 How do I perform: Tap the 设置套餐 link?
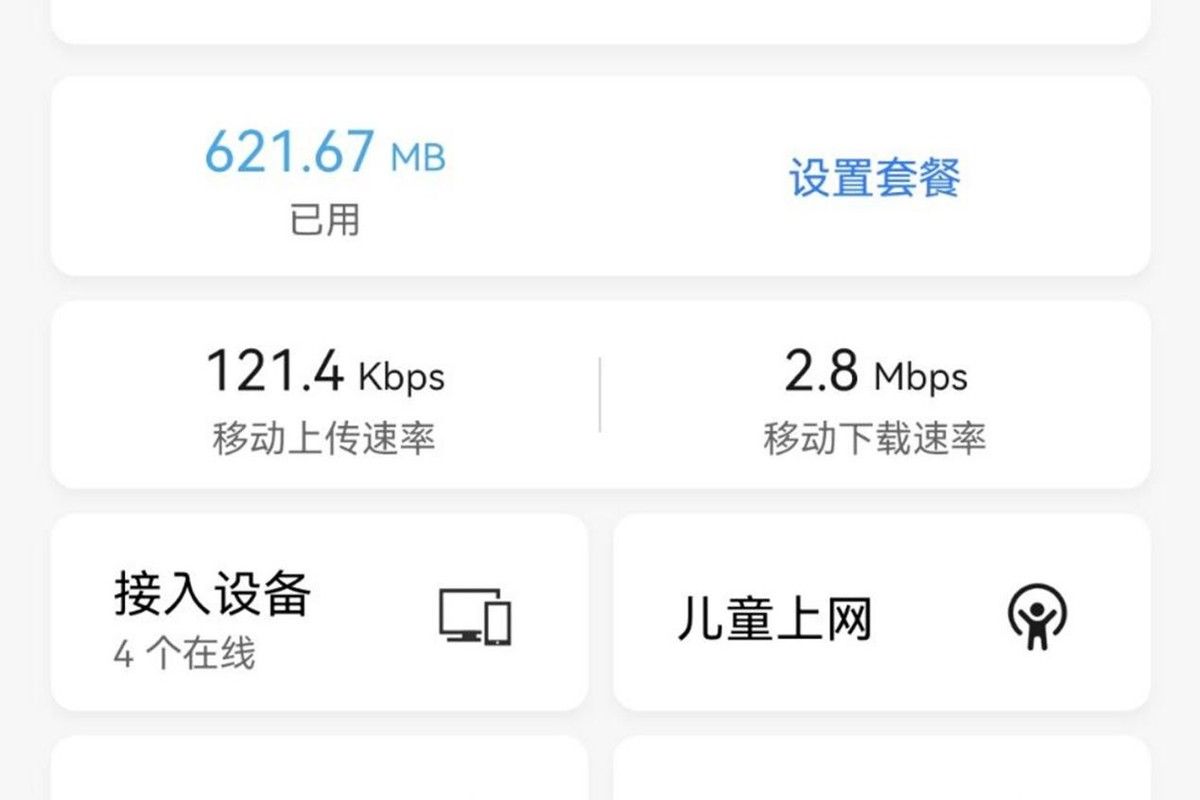[874, 178]
